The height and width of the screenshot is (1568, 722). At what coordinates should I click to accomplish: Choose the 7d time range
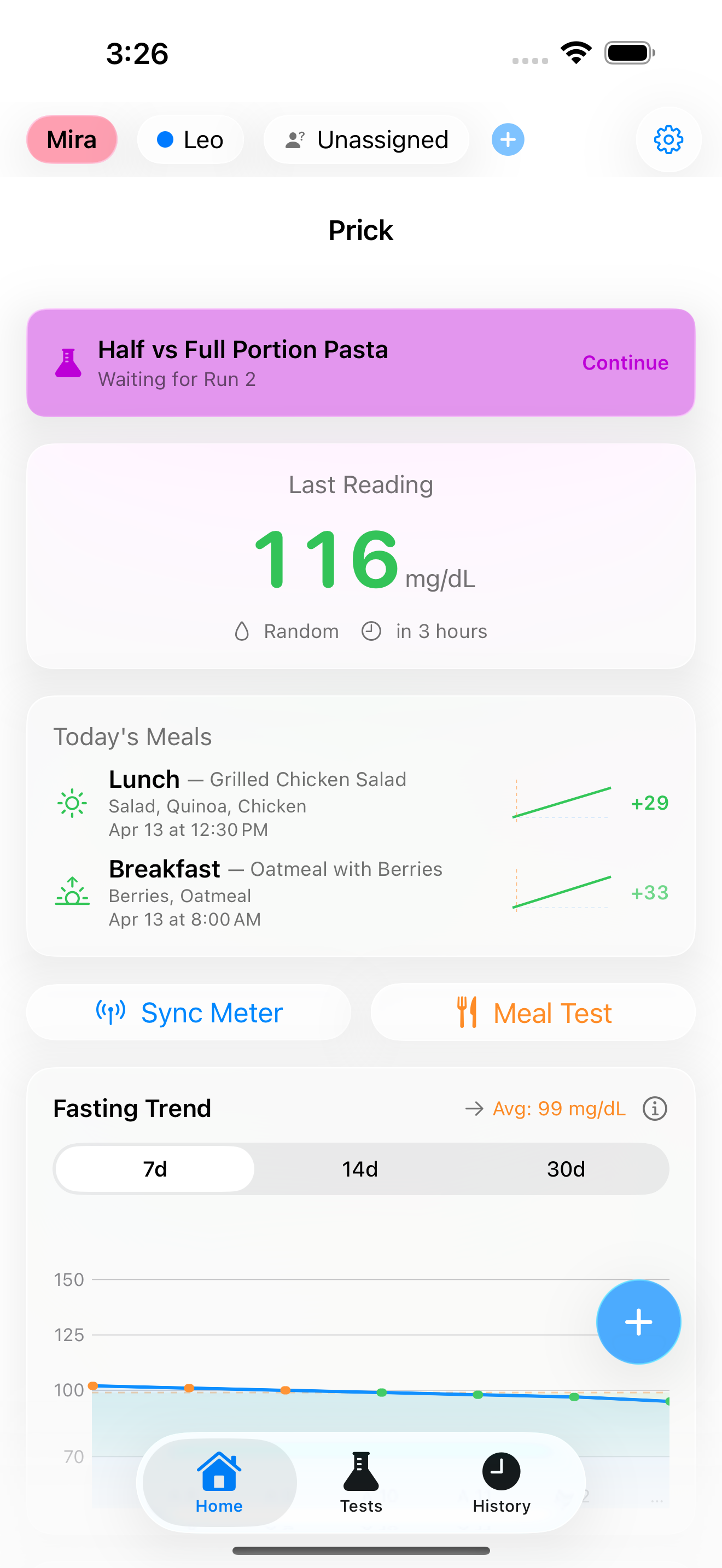click(x=153, y=1169)
